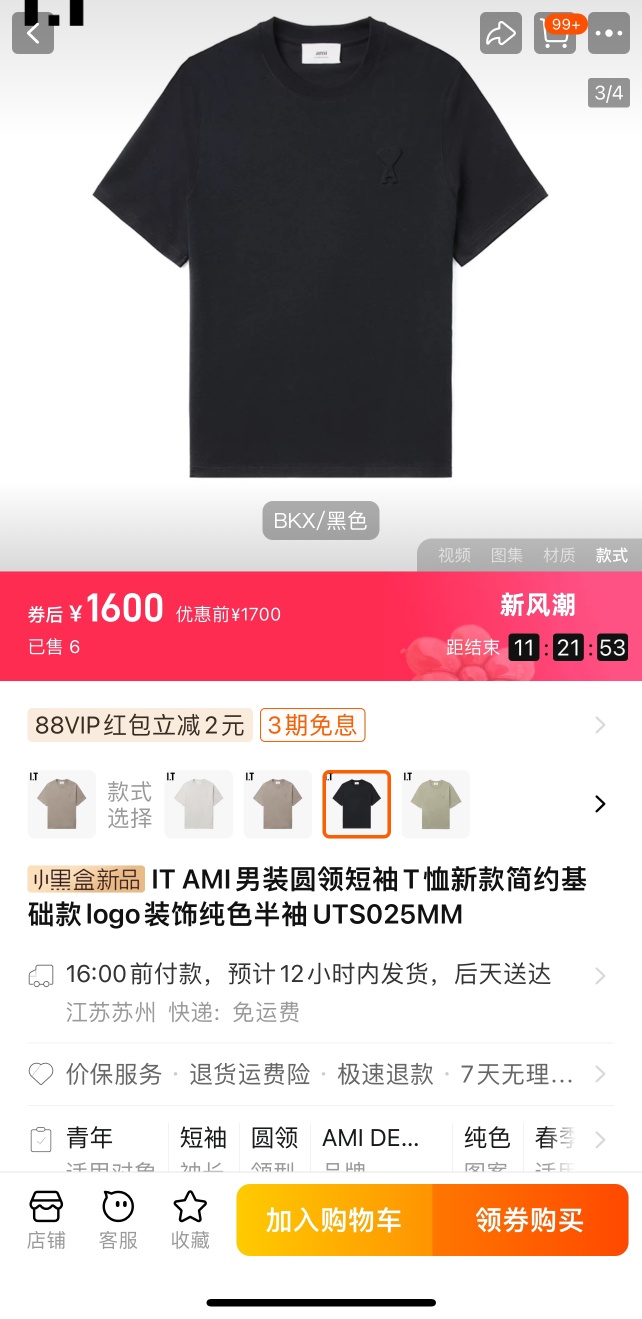Screen dimensions: 642x1319
Task: Switch to the 材质 image tab
Action: click(559, 555)
